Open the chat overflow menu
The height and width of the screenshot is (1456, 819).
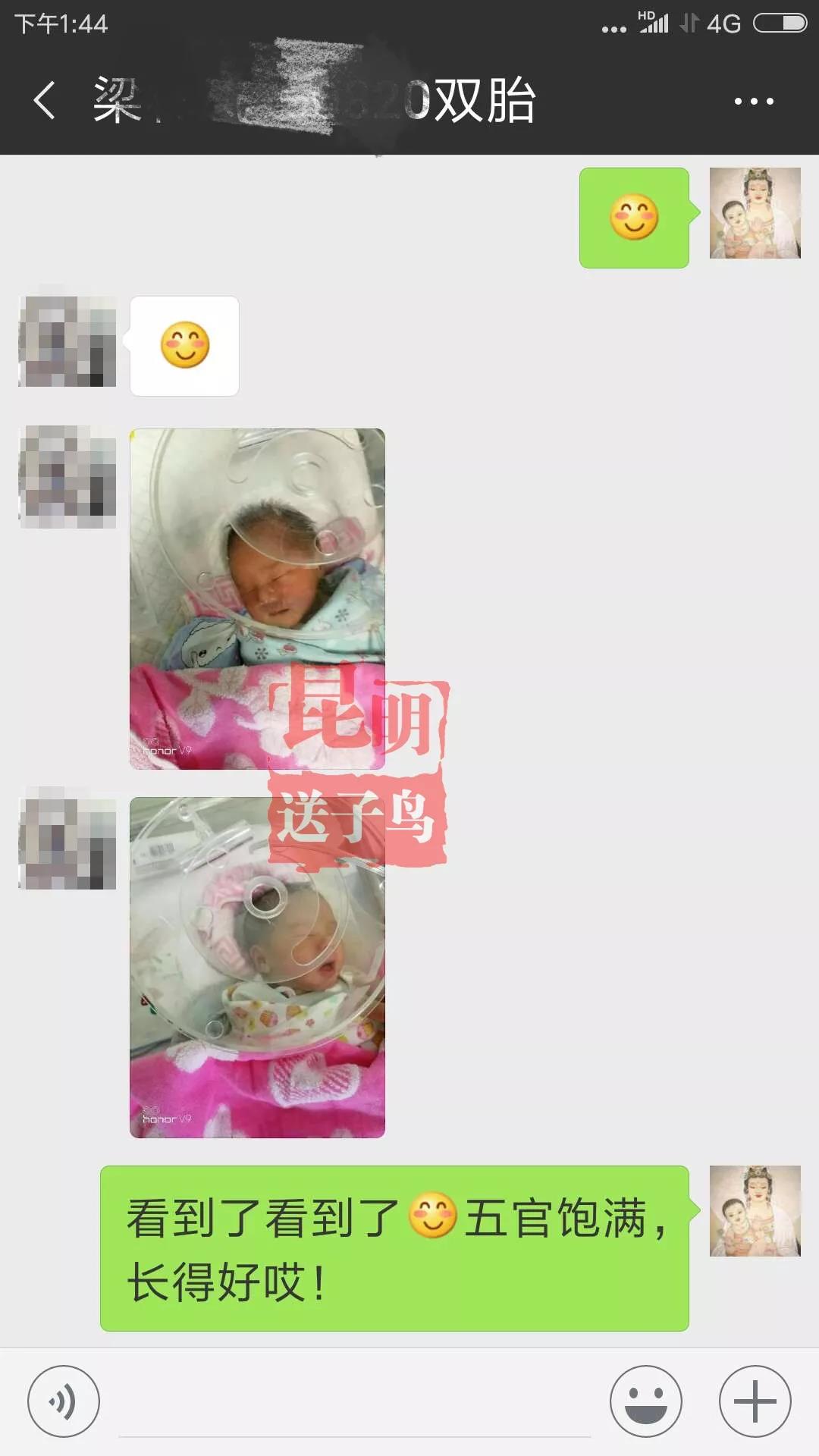pyautogui.click(x=754, y=101)
